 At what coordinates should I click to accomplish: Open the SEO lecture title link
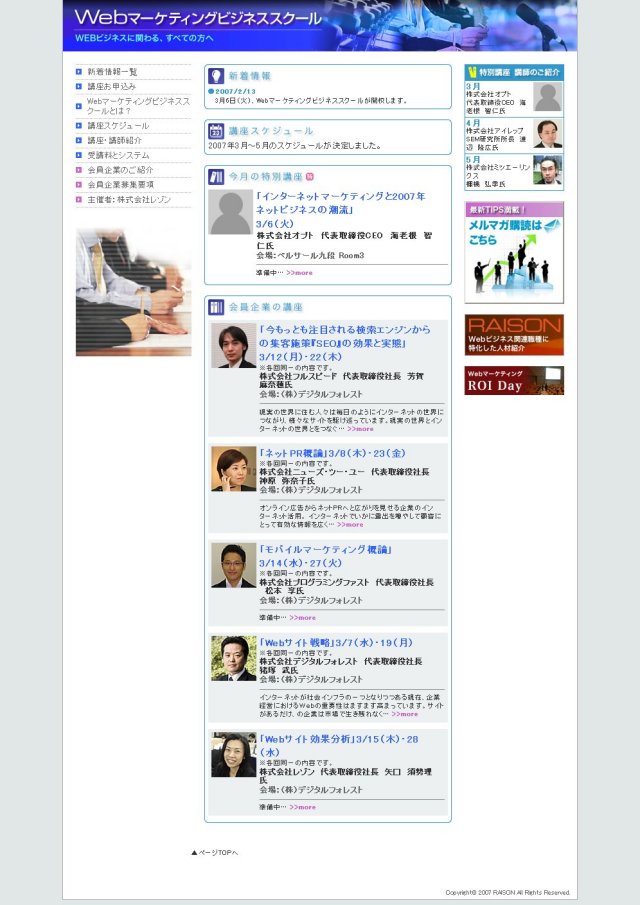click(333, 335)
